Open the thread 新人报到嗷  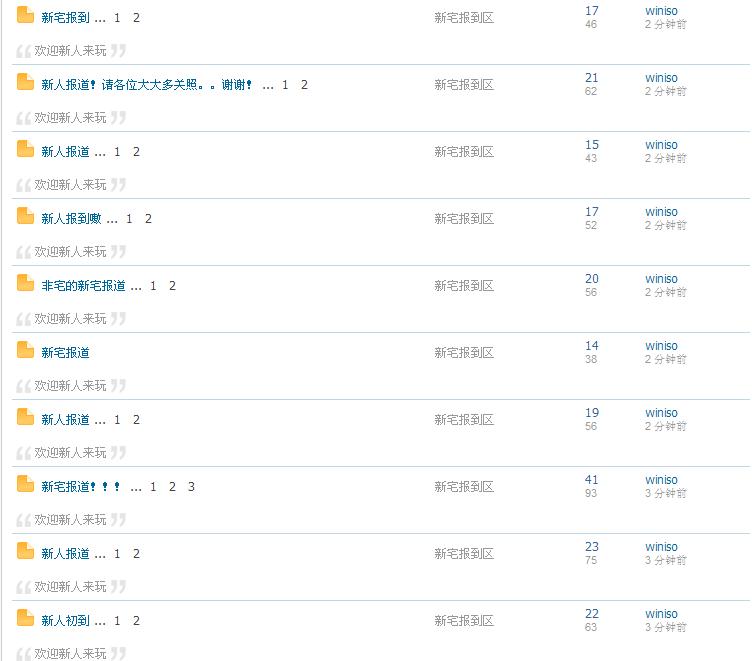coord(71,219)
